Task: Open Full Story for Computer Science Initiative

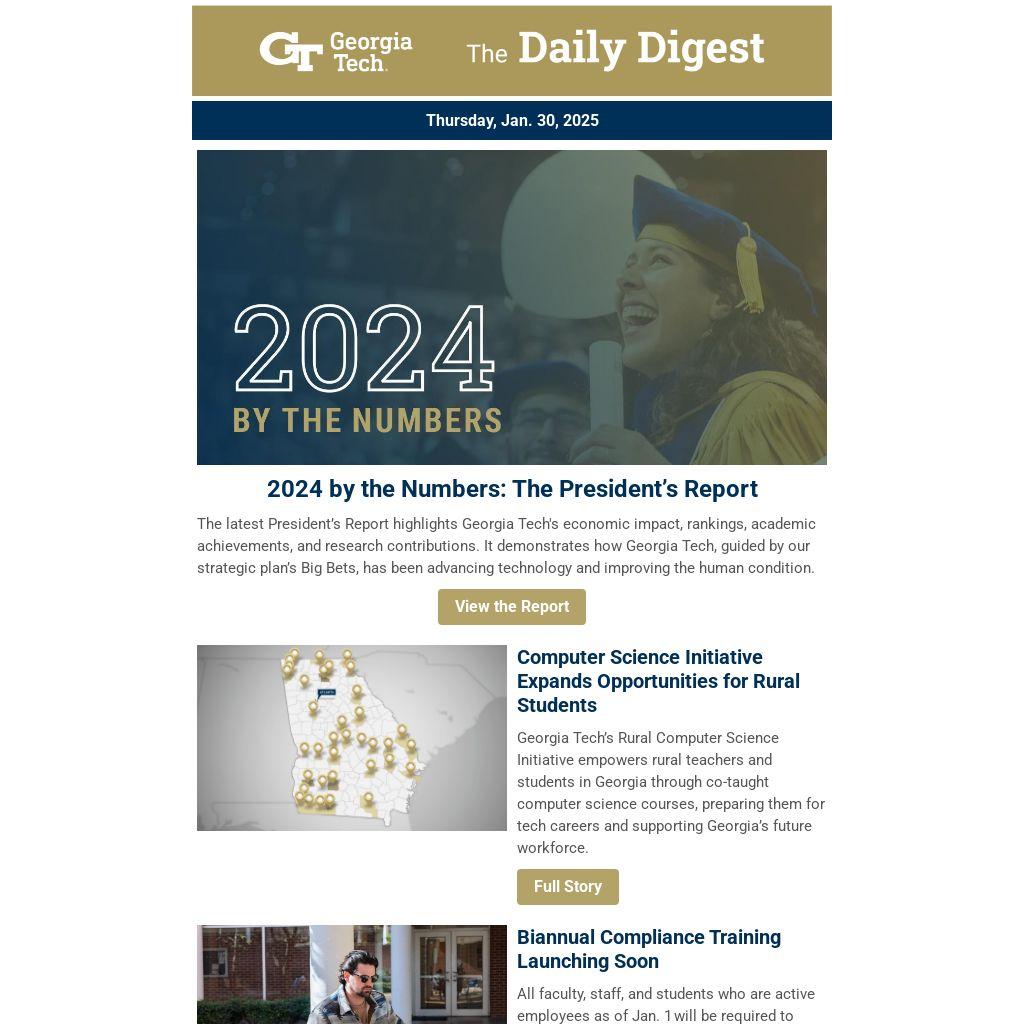Action: pos(567,887)
